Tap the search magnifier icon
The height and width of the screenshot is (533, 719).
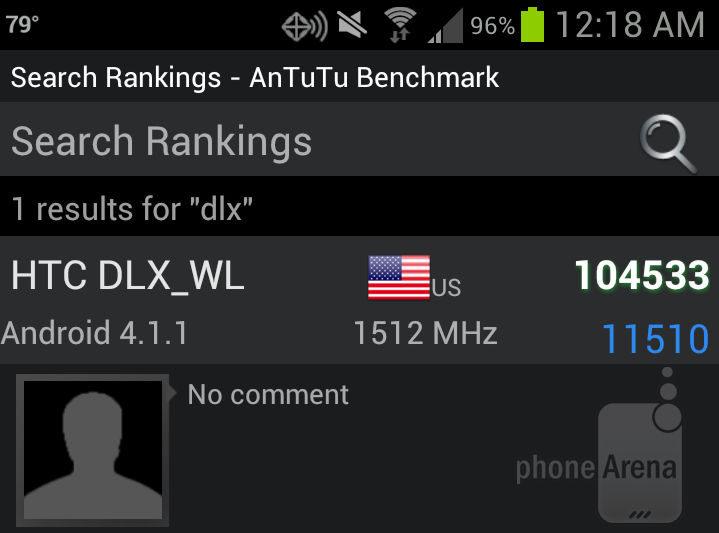[x=668, y=143]
